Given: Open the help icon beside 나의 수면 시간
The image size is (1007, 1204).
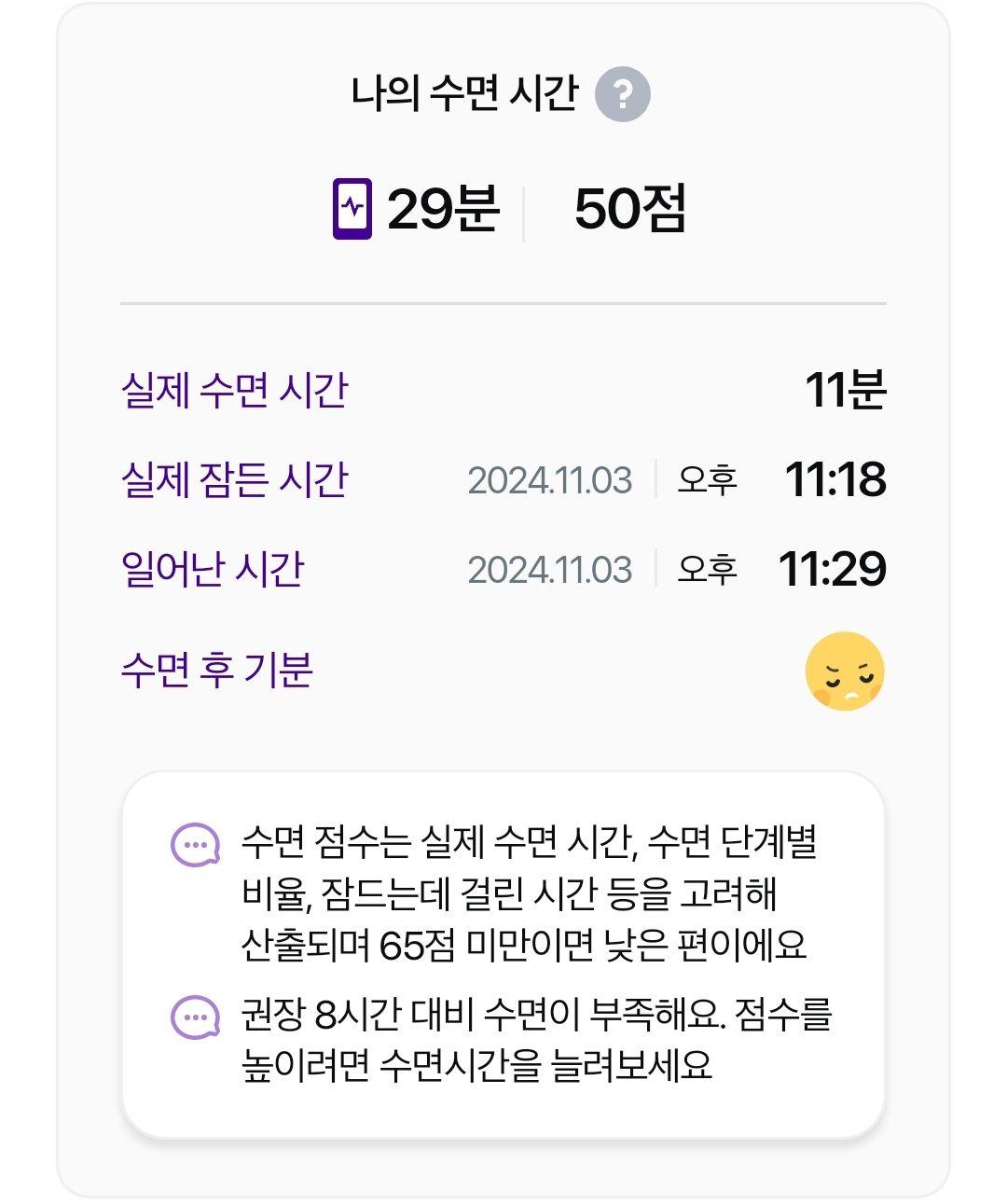Looking at the screenshot, I should click(x=622, y=94).
